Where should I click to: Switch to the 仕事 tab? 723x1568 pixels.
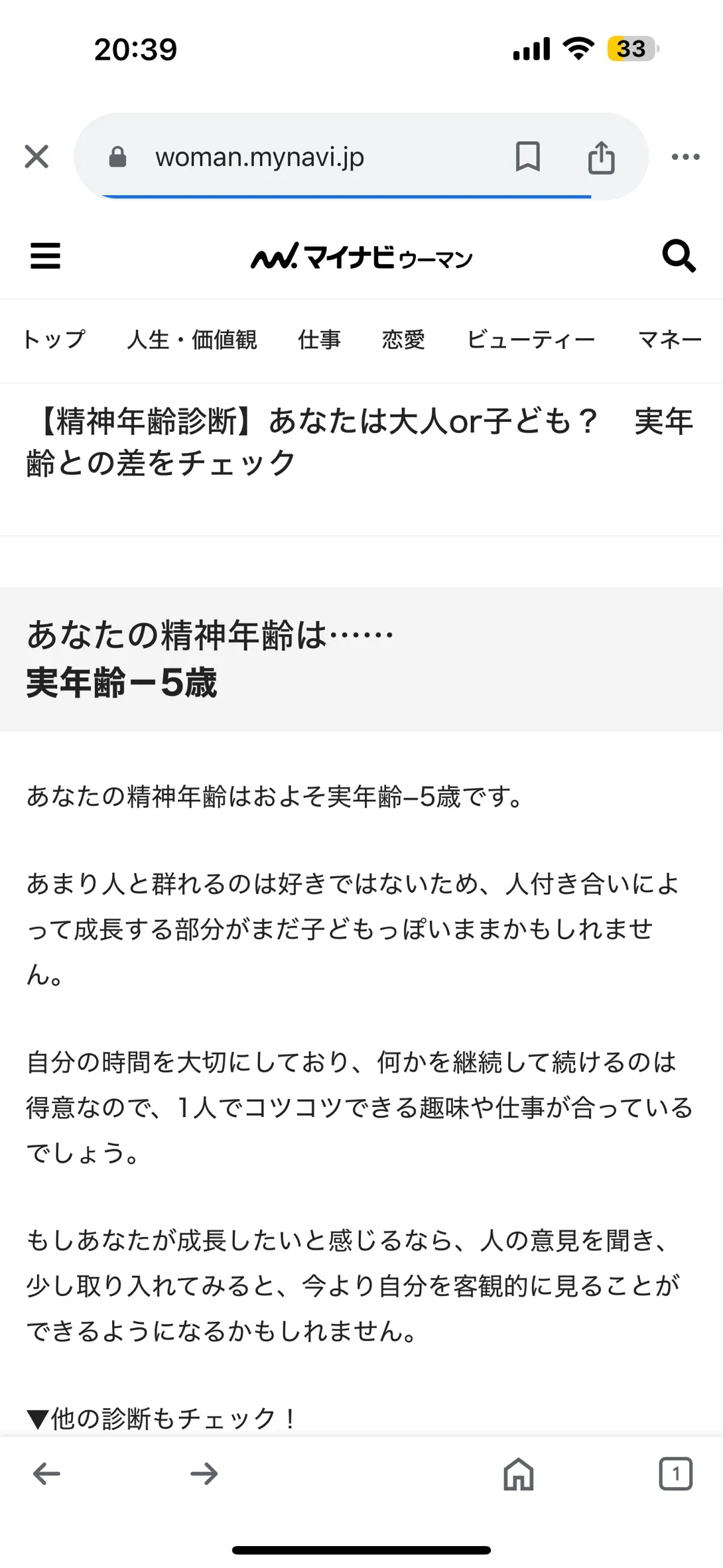click(x=319, y=340)
